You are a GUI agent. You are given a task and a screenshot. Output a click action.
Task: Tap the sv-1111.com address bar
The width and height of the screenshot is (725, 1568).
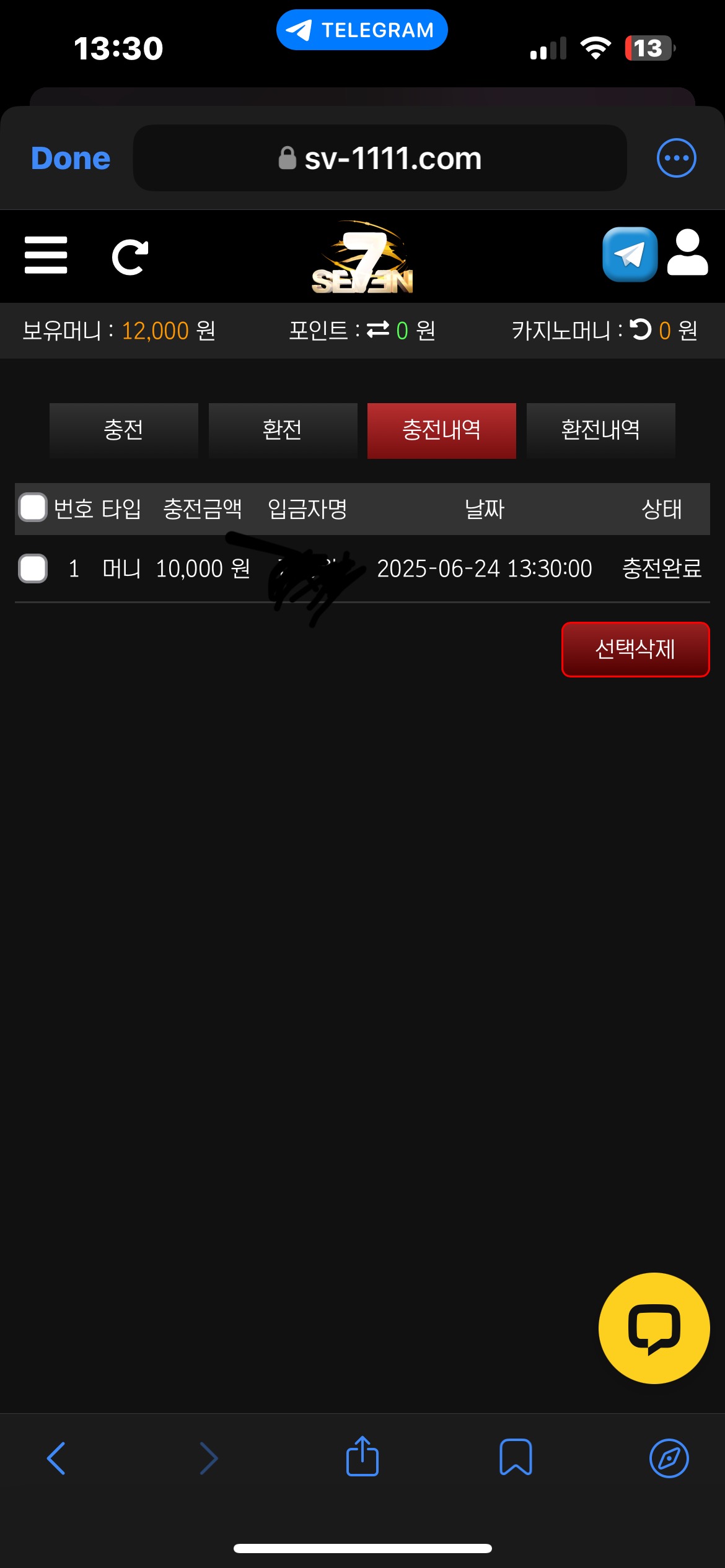380,159
